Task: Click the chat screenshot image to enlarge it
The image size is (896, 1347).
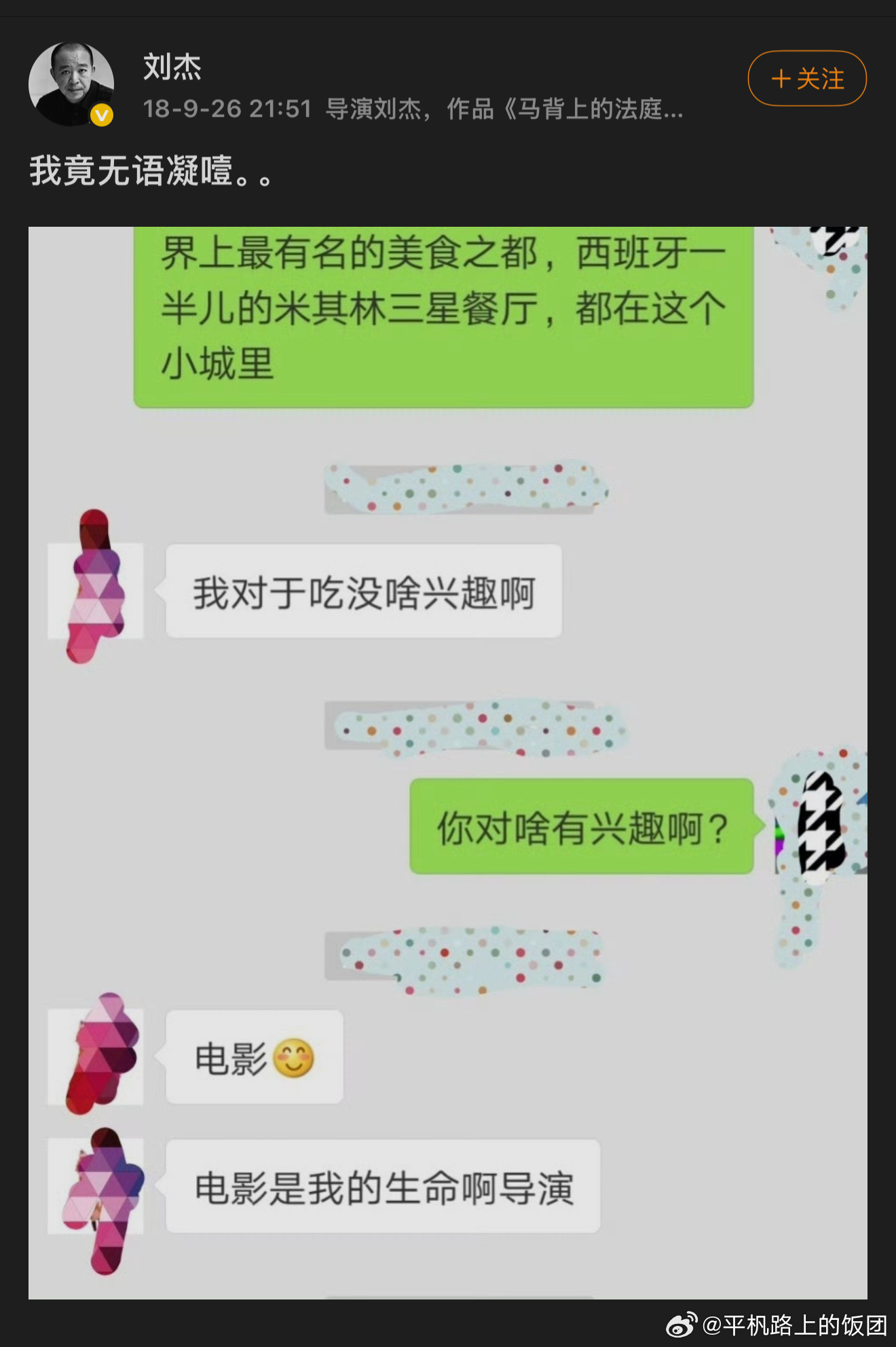Action: (448, 747)
